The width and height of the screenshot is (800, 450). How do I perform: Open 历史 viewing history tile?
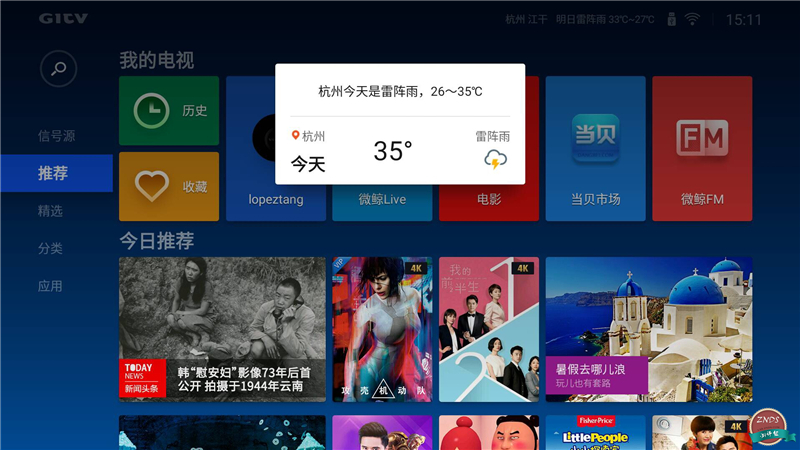[169, 110]
